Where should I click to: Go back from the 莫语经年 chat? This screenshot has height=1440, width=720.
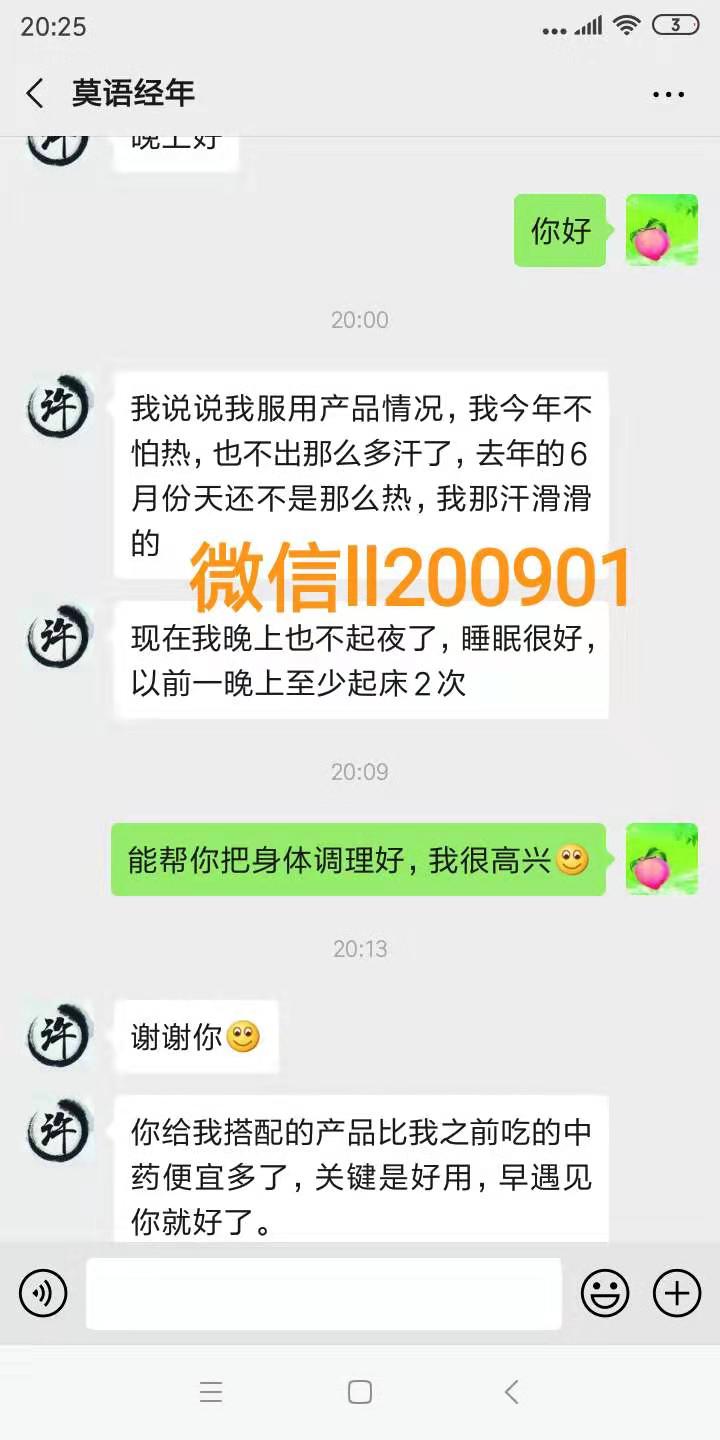point(36,94)
